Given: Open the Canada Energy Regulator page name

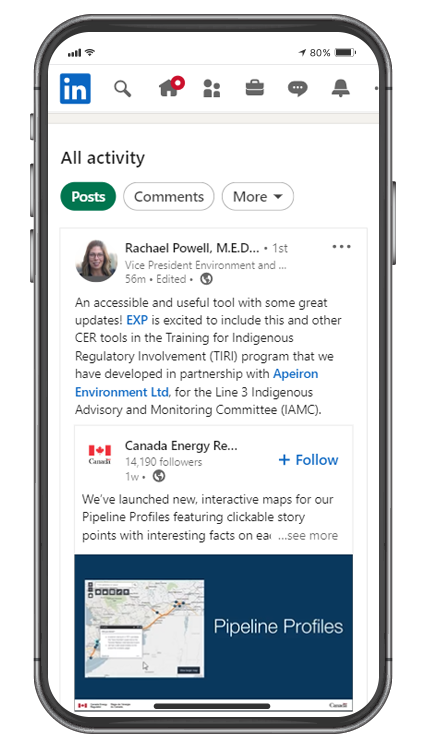Looking at the screenshot, I should click(x=181, y=446).
